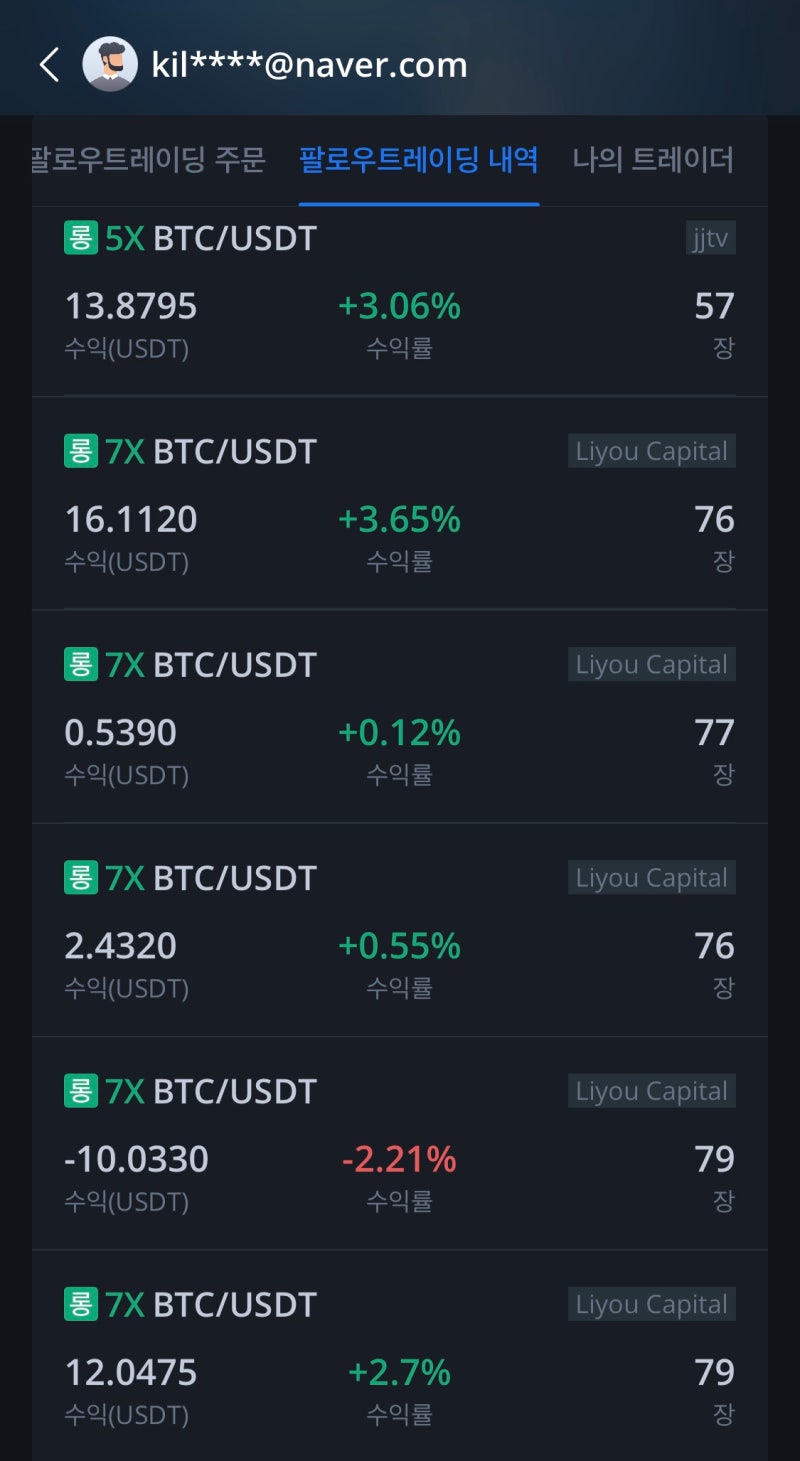Go back using the top-left arrow
The image size is (800, 1461).
(49, 65)
